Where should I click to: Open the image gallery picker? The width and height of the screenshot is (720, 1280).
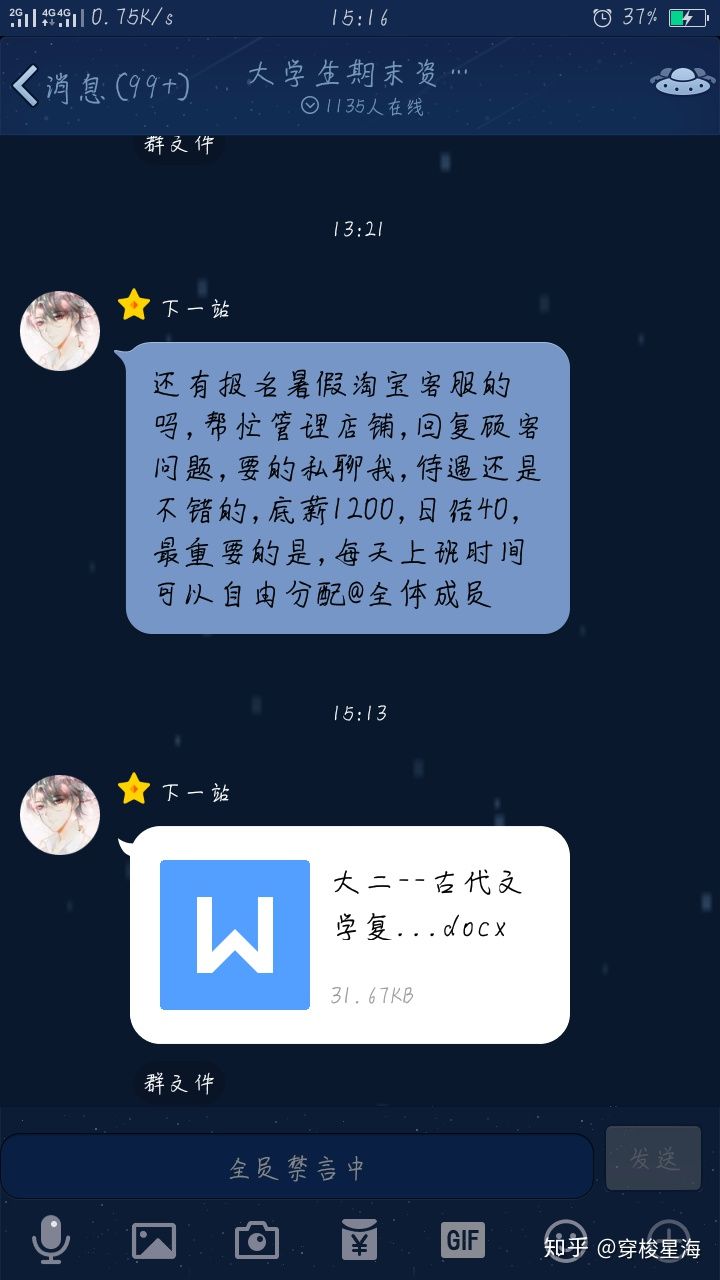pos(154,1240)
